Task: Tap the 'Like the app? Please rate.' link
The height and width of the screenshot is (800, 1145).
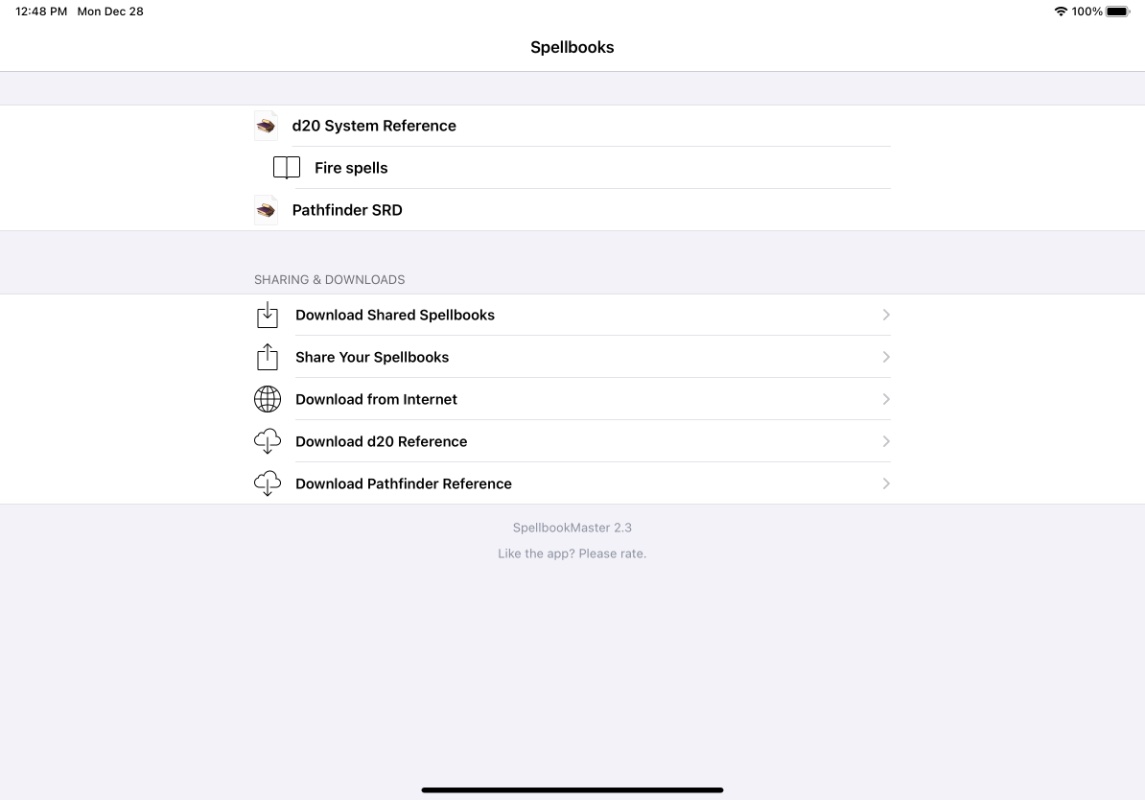Action: [572, 554]
